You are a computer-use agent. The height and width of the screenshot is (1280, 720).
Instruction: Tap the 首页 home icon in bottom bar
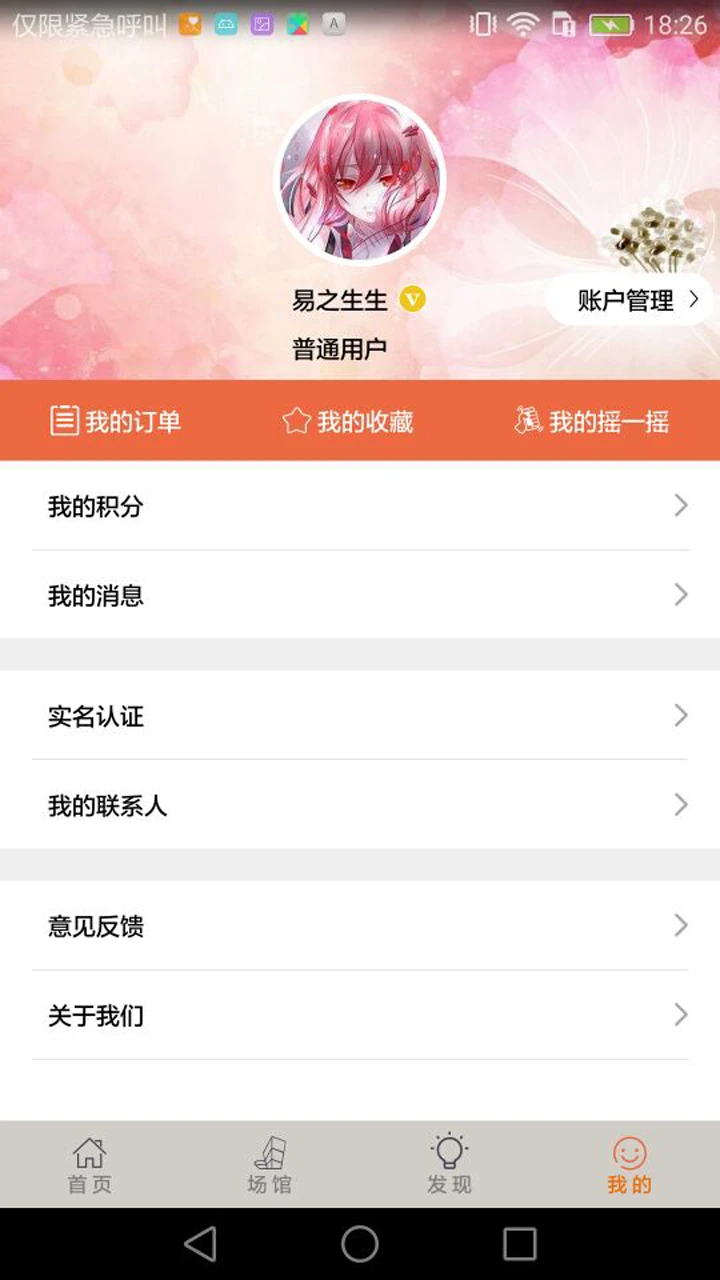click(89, 1150)
